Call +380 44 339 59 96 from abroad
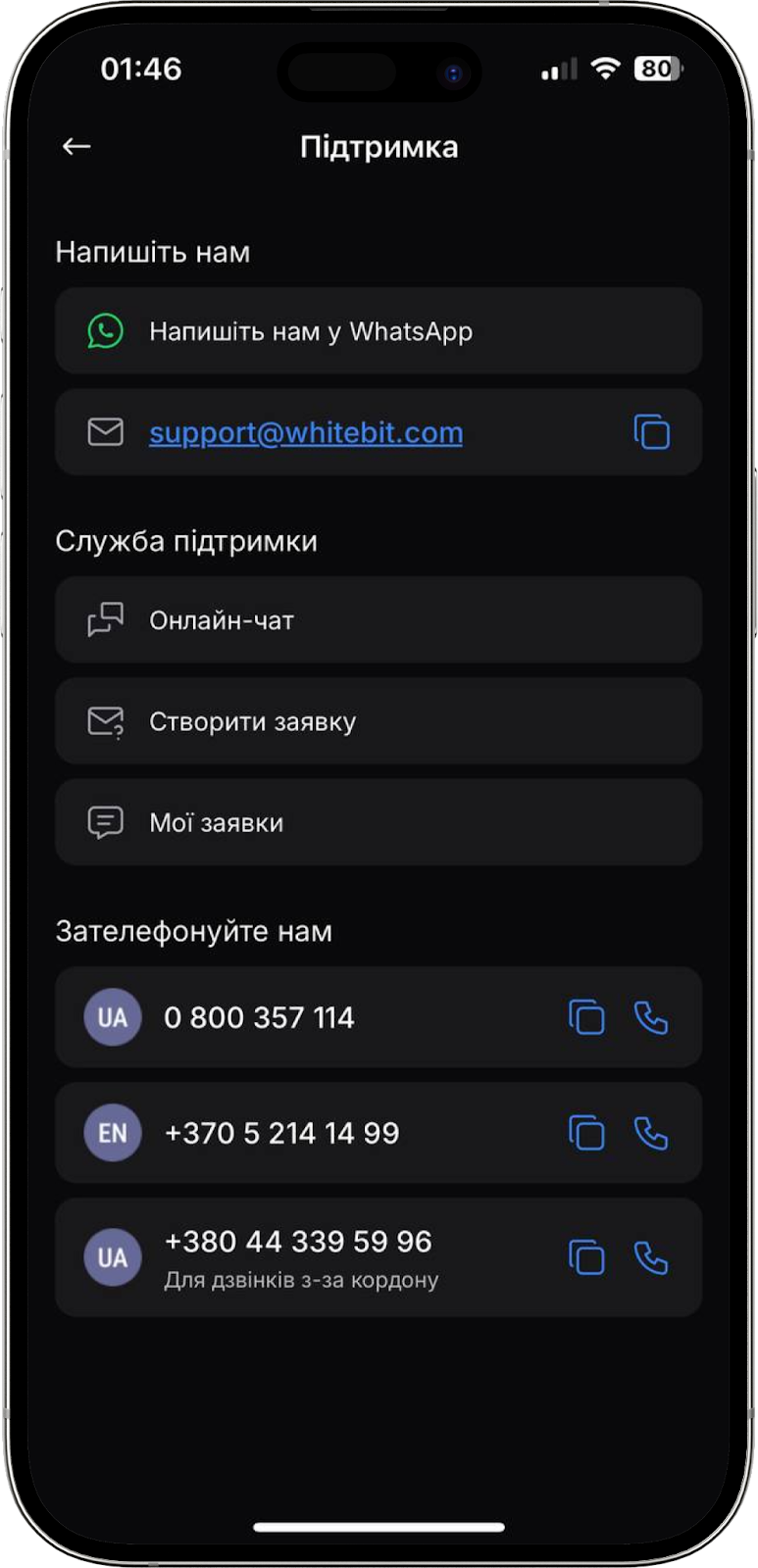Viewport: 758px width, 1568px height. 651,1257
